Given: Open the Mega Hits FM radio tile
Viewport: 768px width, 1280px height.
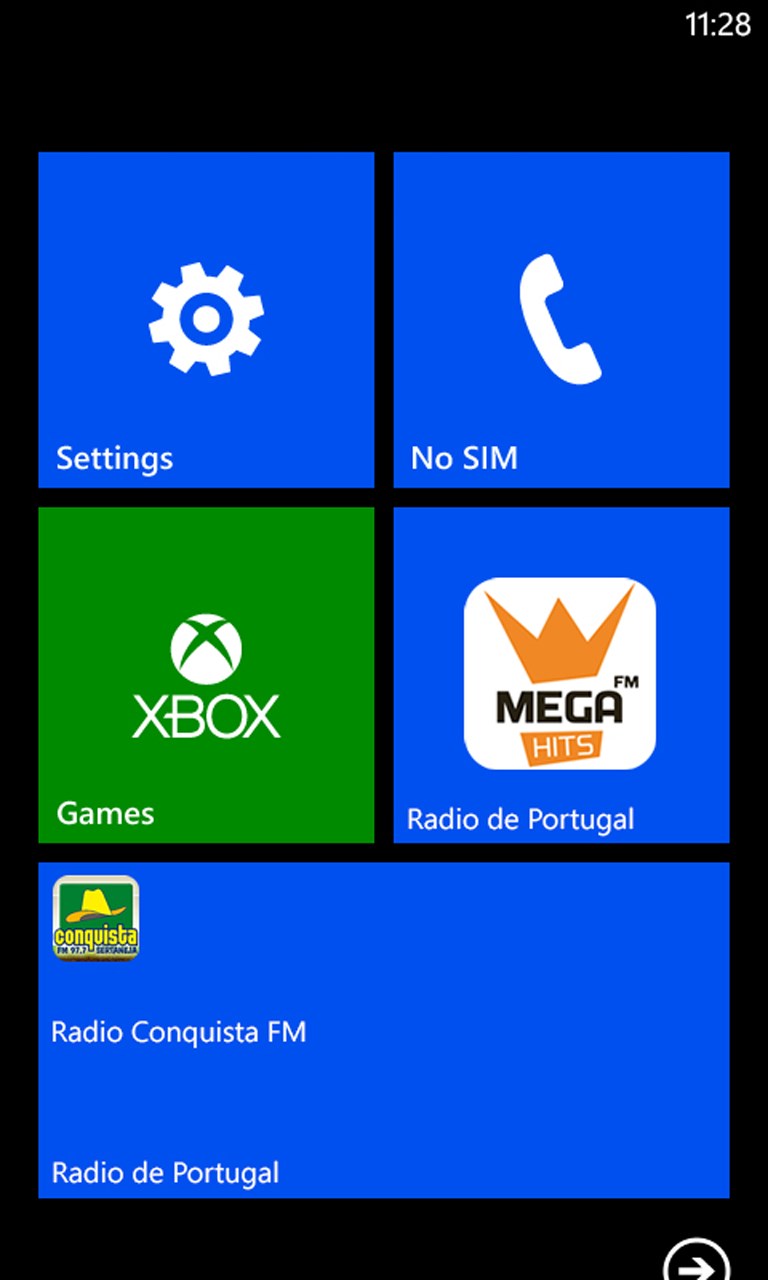Looking at the screenshot, I should (561, 675).
